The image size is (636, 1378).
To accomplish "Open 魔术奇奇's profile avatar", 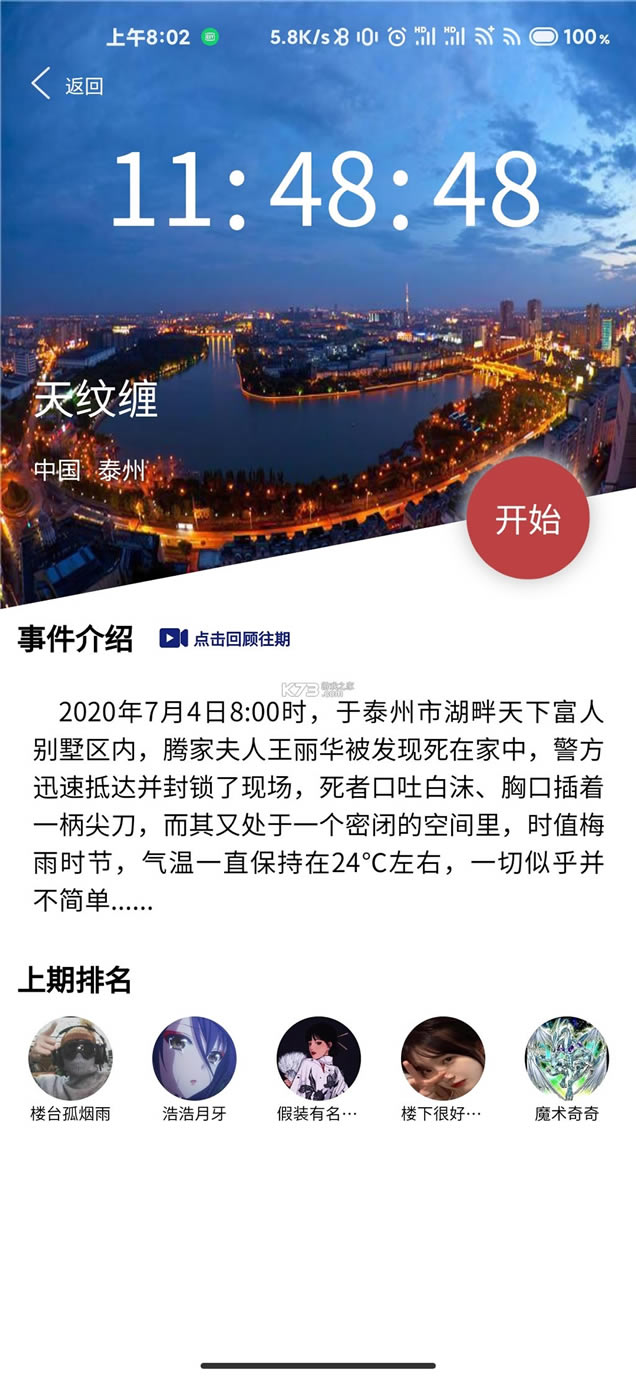I will pos(566,1059).
